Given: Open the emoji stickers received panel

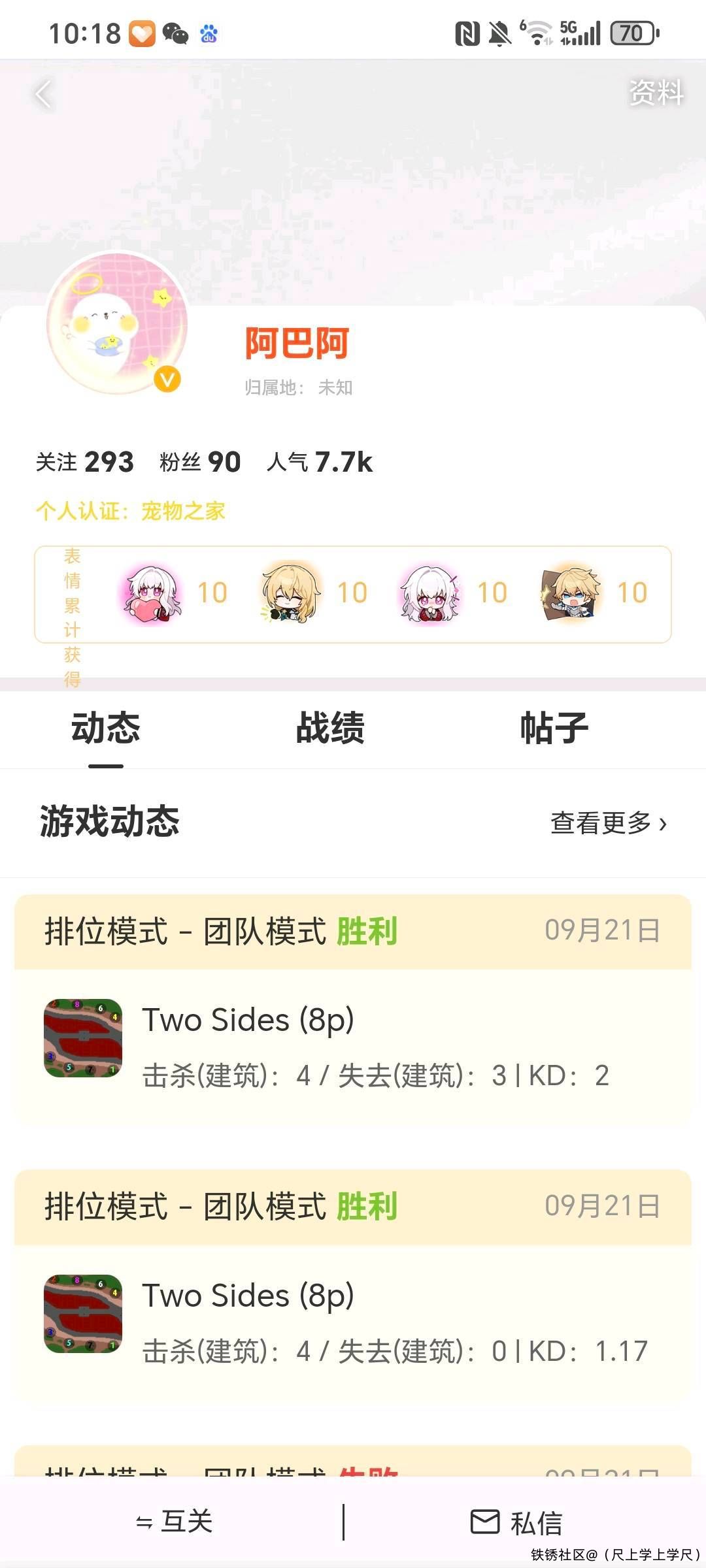Looking at the screenshot, I should [x=353, y=594].
